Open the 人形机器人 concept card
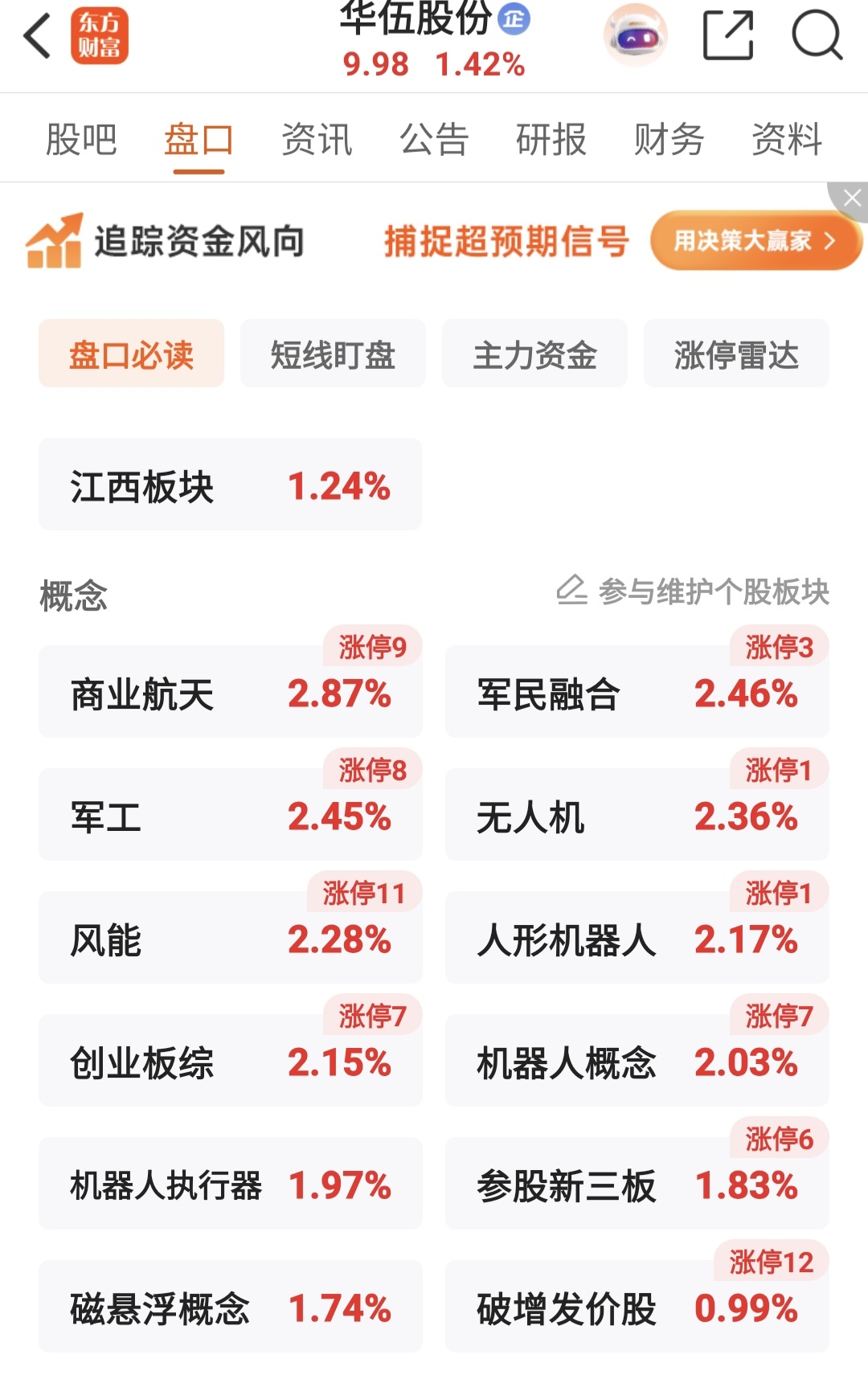The width and height of the screenshot is (868, 1375). pos(637,938)
